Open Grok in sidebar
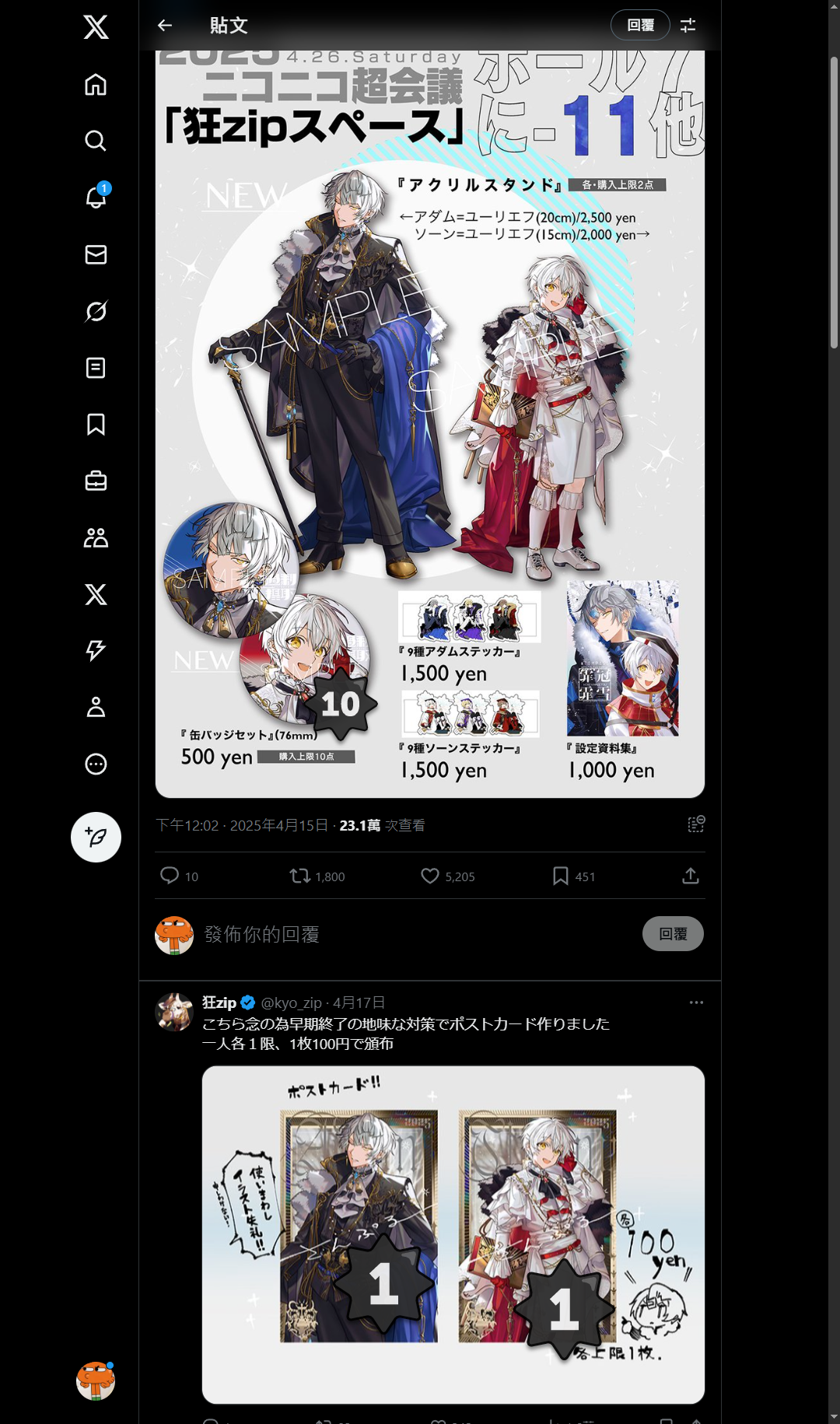This screenshot has height=1424, width=840. click(x=96, y=311)
